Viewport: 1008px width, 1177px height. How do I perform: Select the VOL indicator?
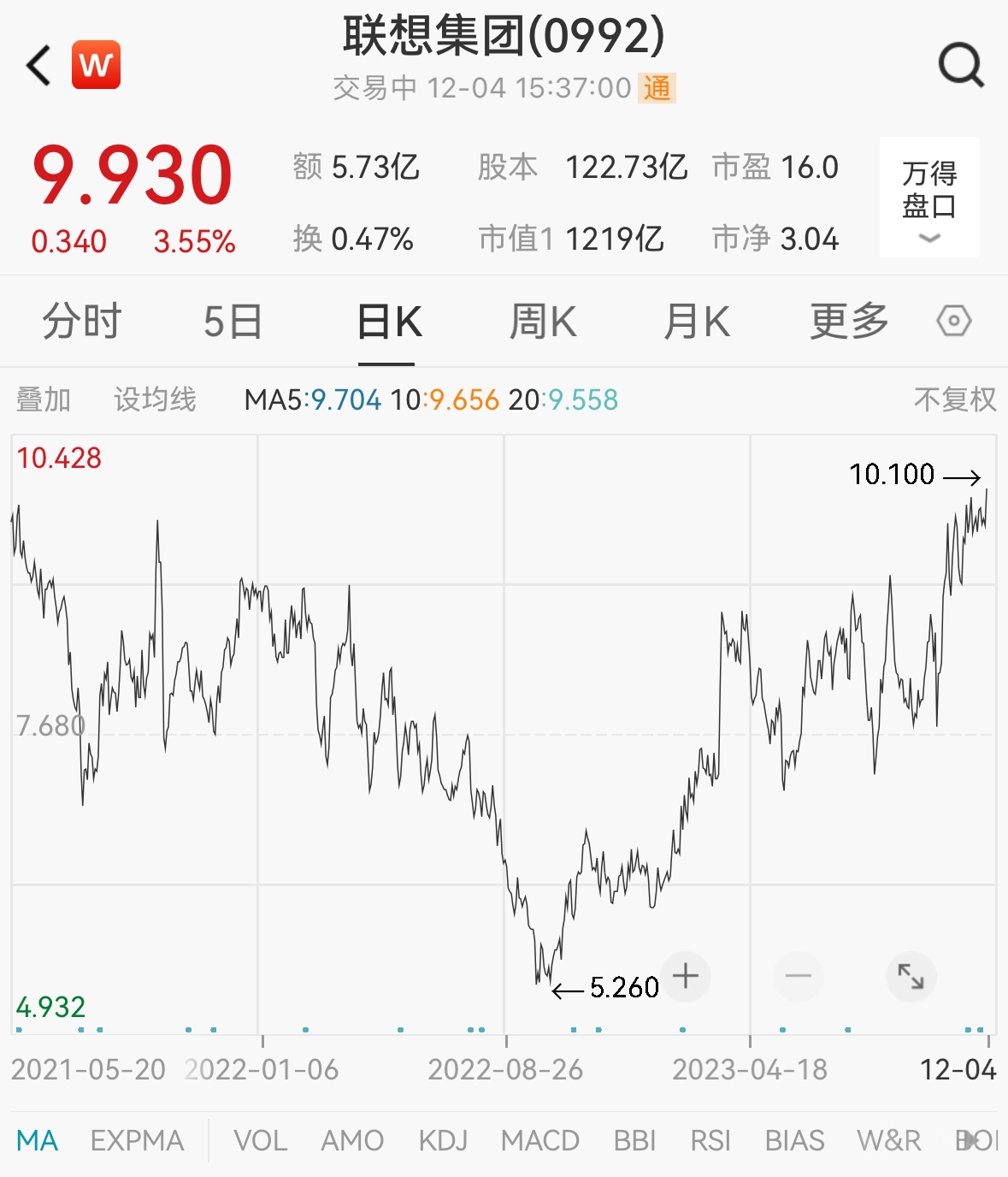tap(260, 1140)
